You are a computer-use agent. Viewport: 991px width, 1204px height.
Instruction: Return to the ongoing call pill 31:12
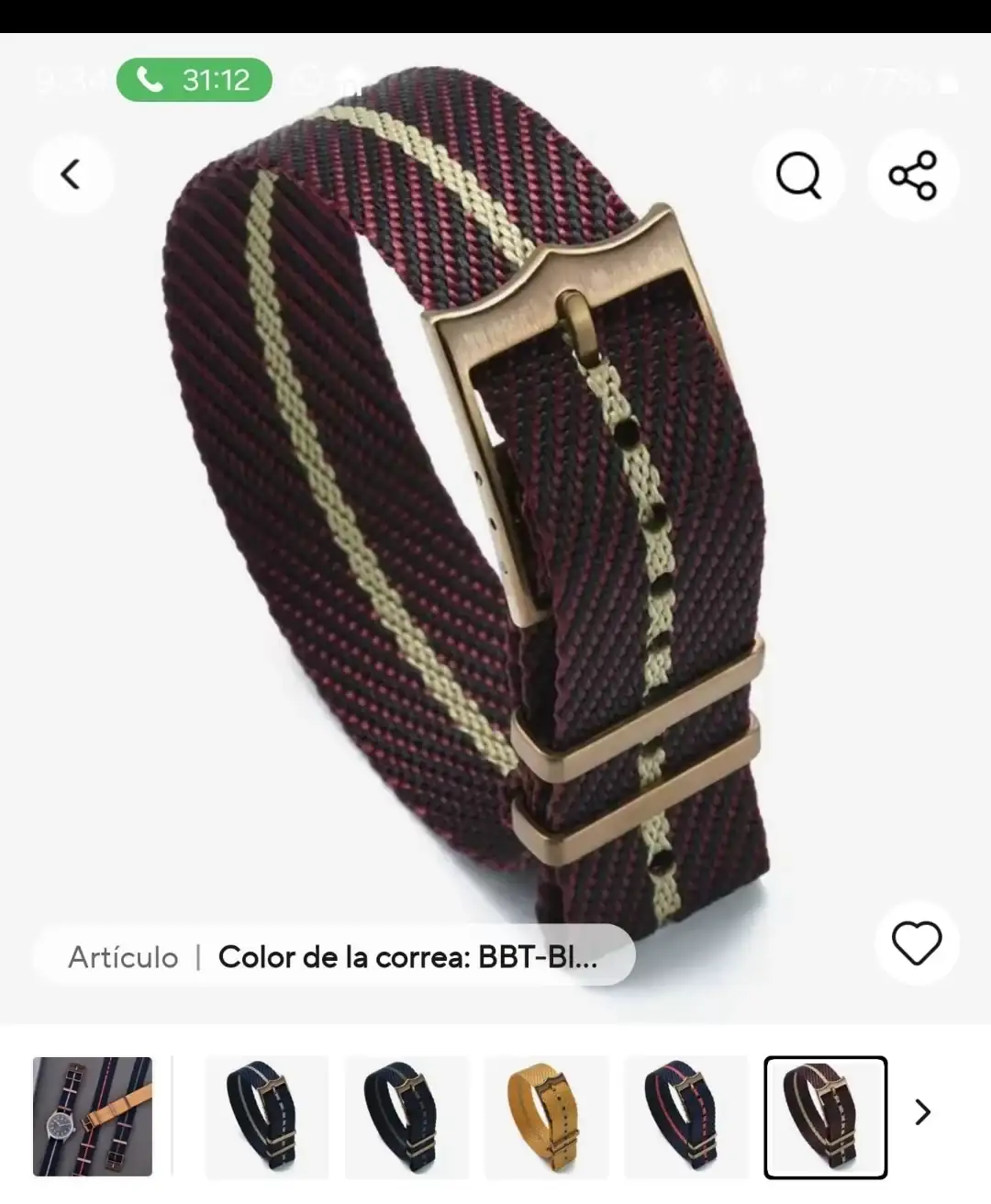(x=195, y=80)
